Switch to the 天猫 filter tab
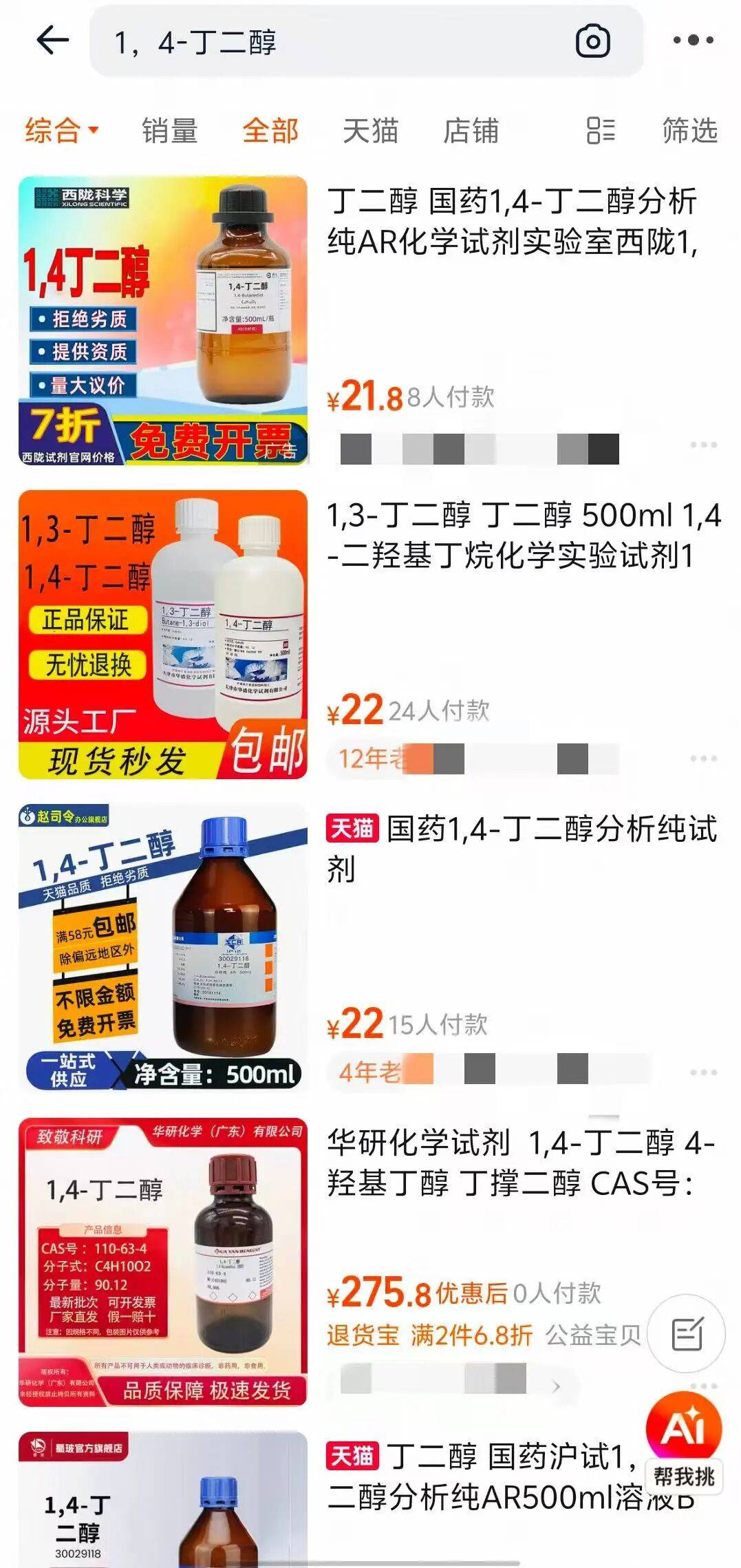 (372, 134)
